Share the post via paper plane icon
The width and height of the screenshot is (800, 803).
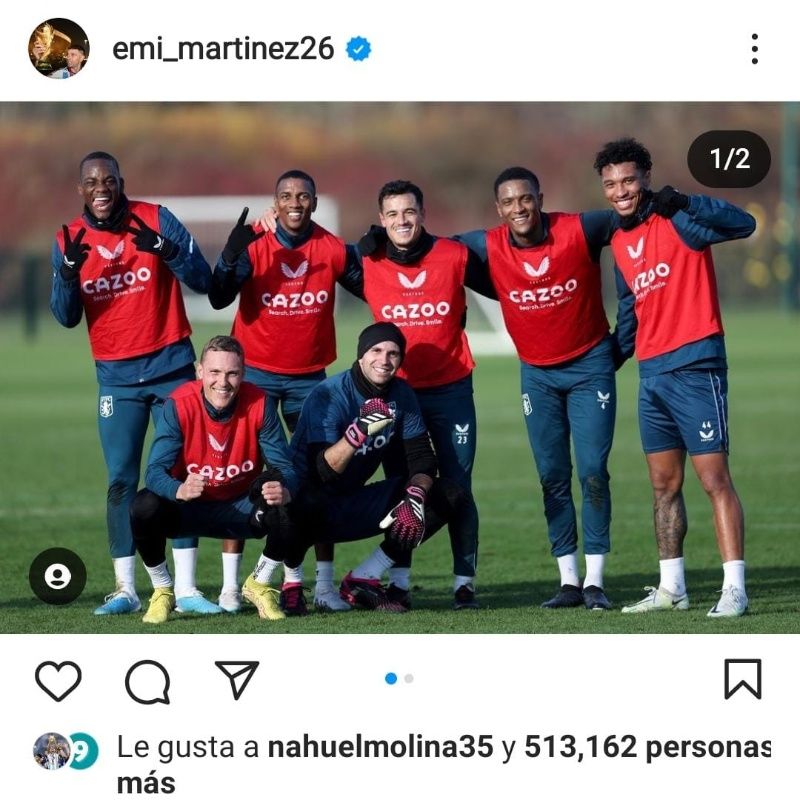coord(237,680)
